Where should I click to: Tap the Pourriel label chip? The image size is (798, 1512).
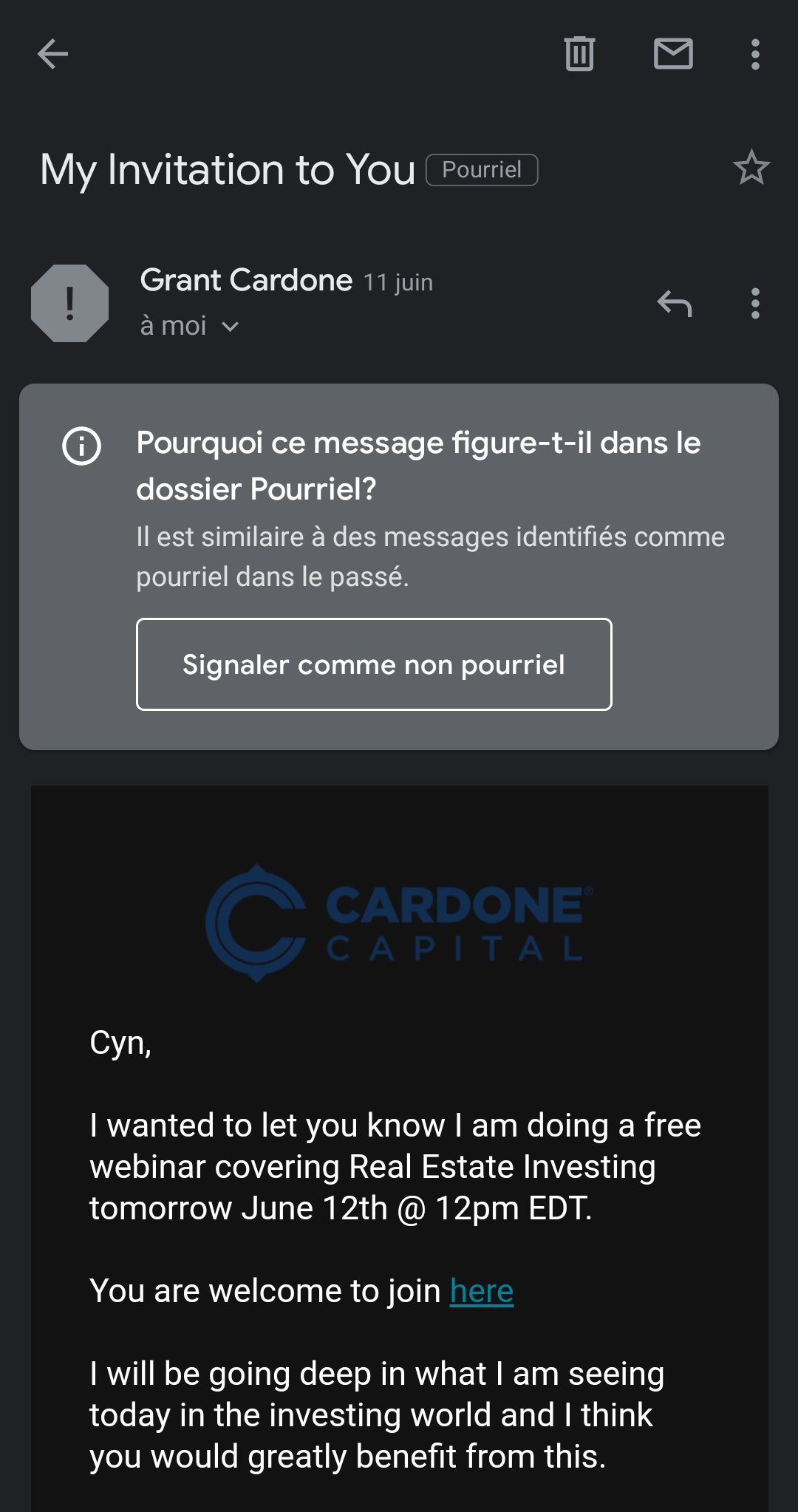pyautogui.click(x=482, y=170)
